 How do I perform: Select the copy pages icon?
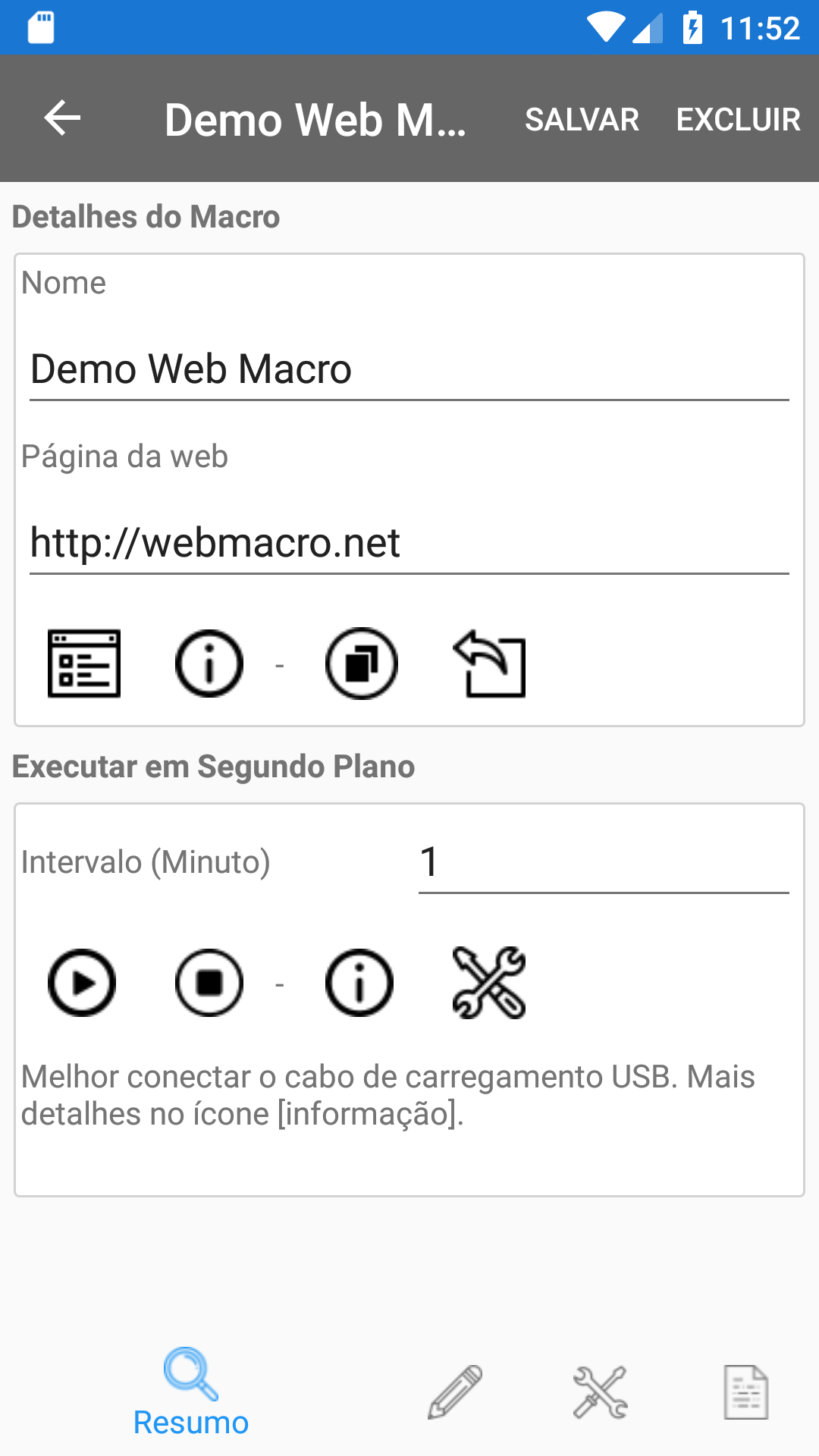tap(360, 663)
